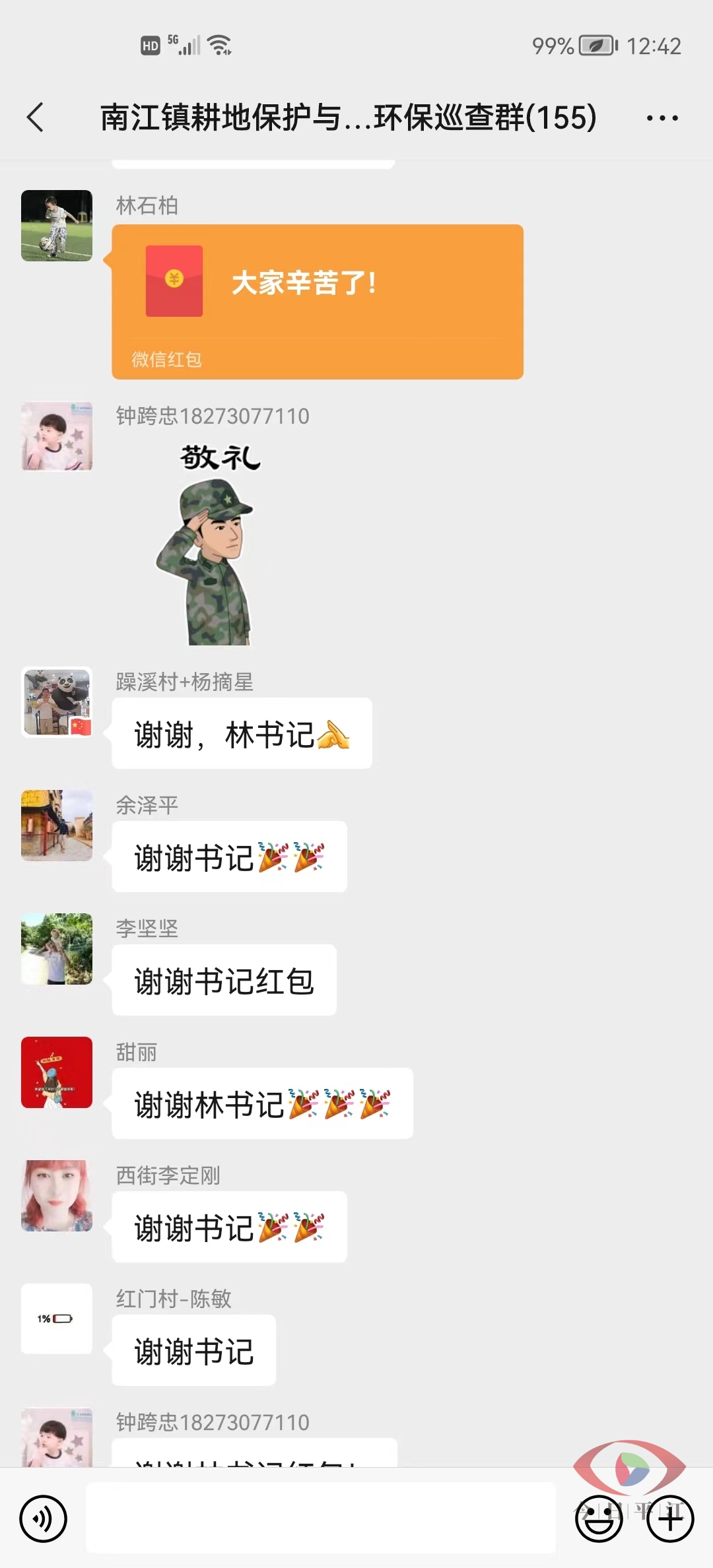Switch to voice message input
The width and height of the screenshot is (713, 1568).
tap(44, 1519)
